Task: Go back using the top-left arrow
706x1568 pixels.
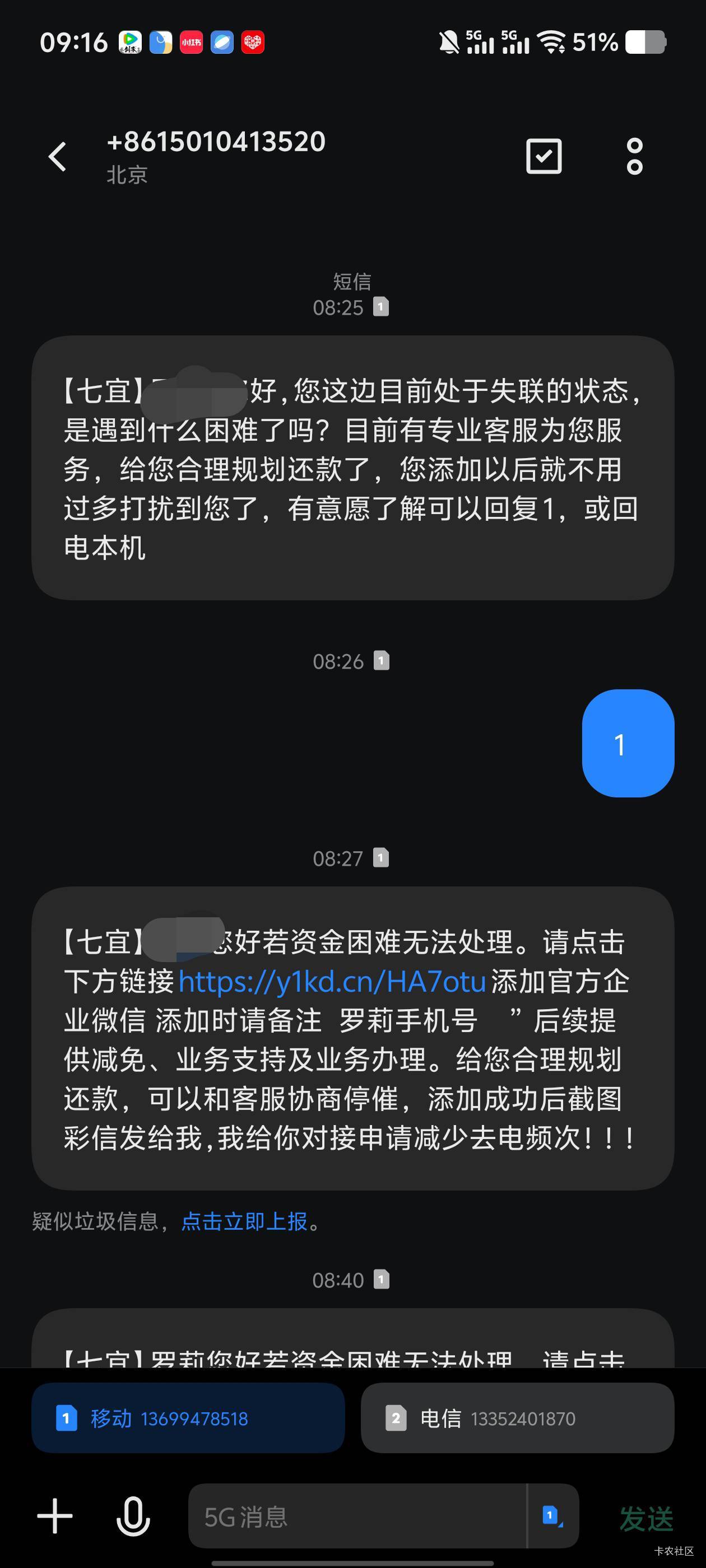Action: pyautogui.click(x=57, y=157)
